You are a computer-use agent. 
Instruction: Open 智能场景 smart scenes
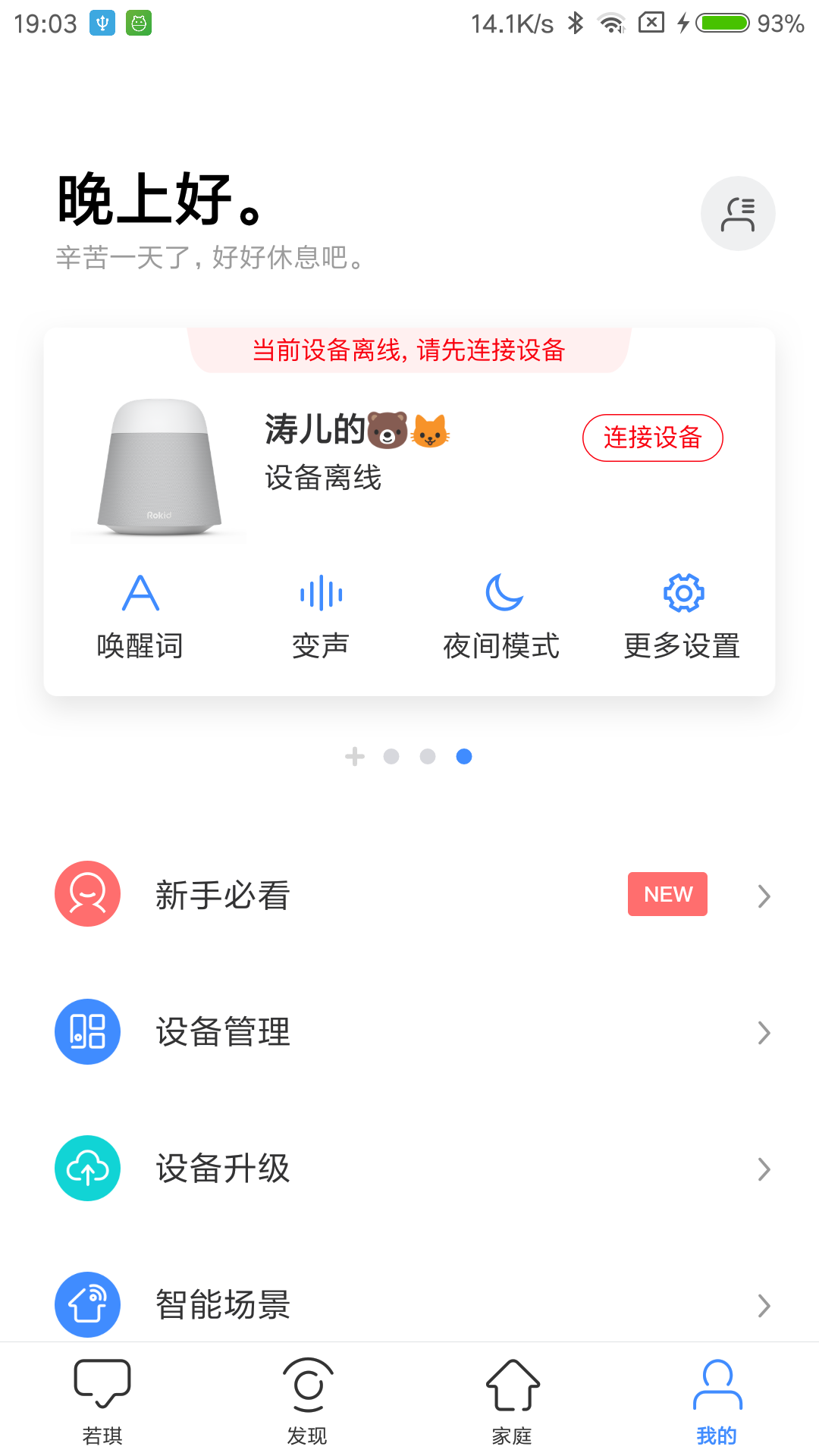(409, 1303)
